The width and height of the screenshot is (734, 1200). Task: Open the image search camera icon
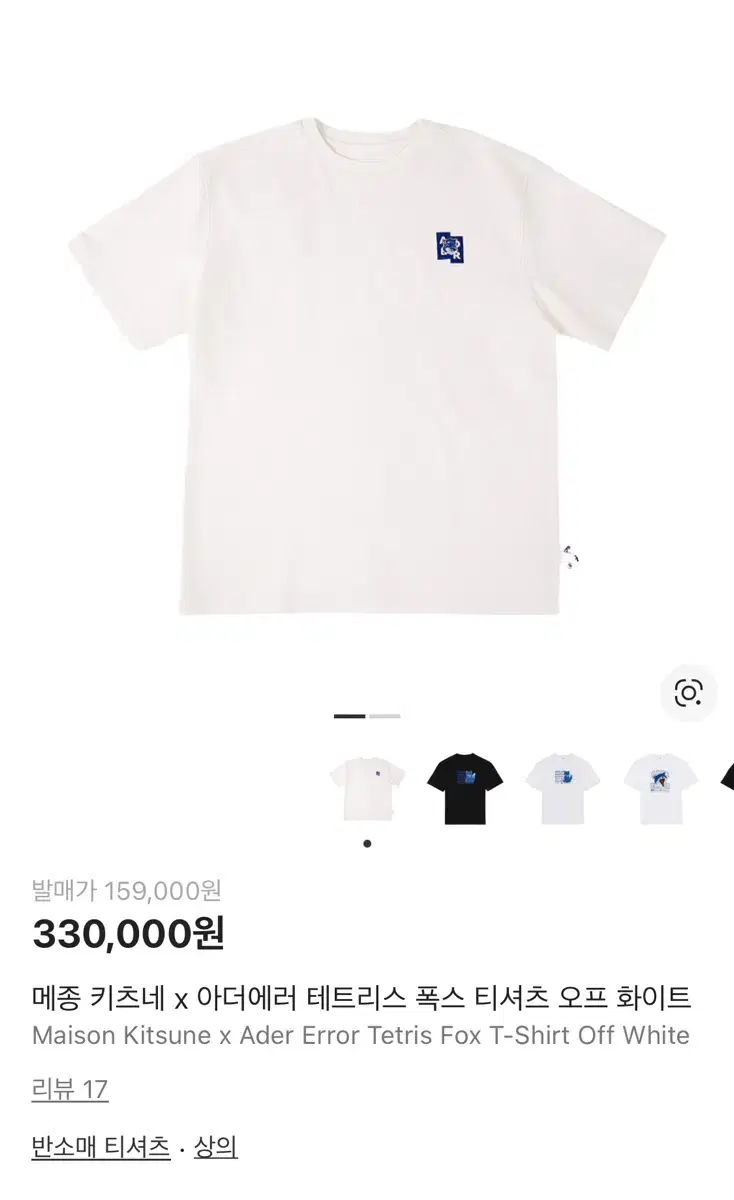point(688,692)
